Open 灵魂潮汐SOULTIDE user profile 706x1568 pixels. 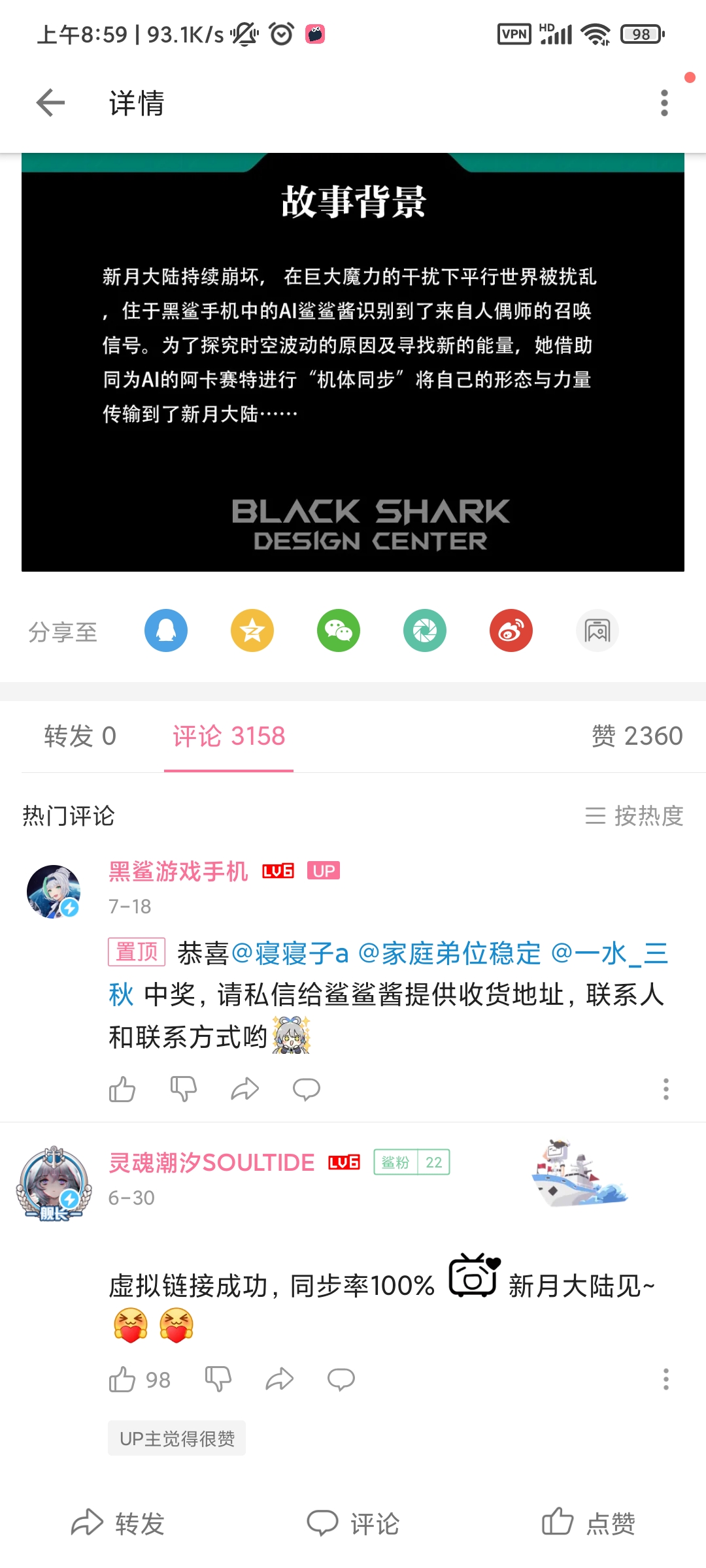pos(211,1163)
